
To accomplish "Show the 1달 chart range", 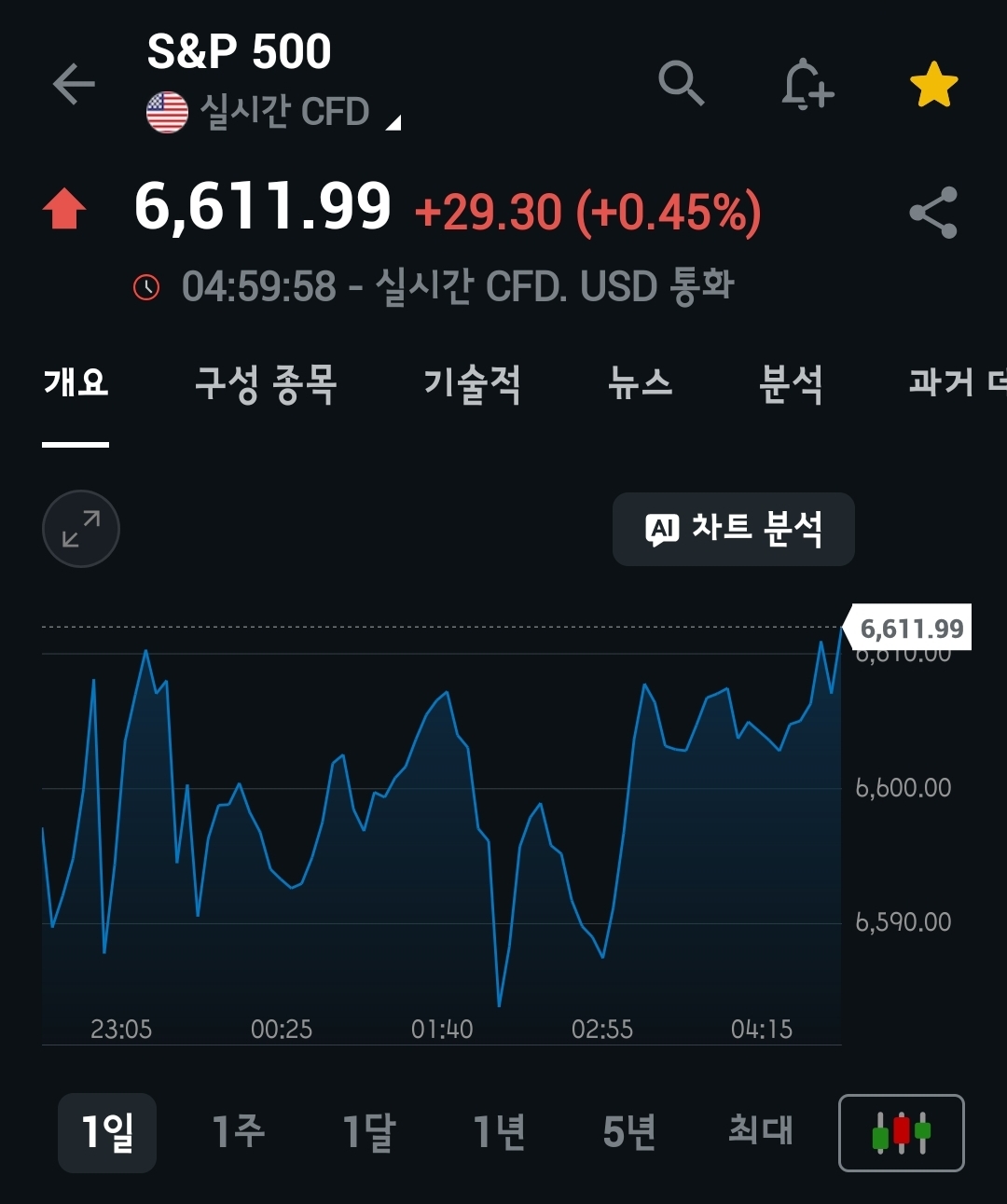I will tap(369, 1132).
